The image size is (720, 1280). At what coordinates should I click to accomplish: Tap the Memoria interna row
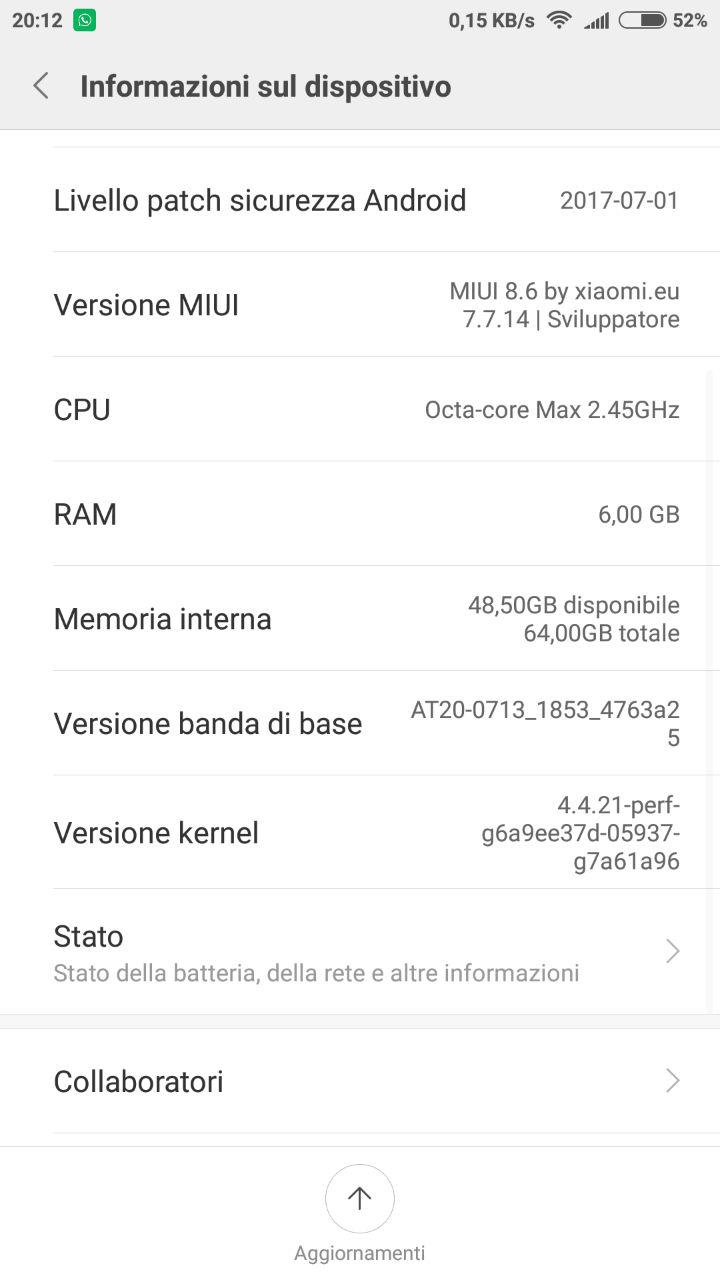360,618
